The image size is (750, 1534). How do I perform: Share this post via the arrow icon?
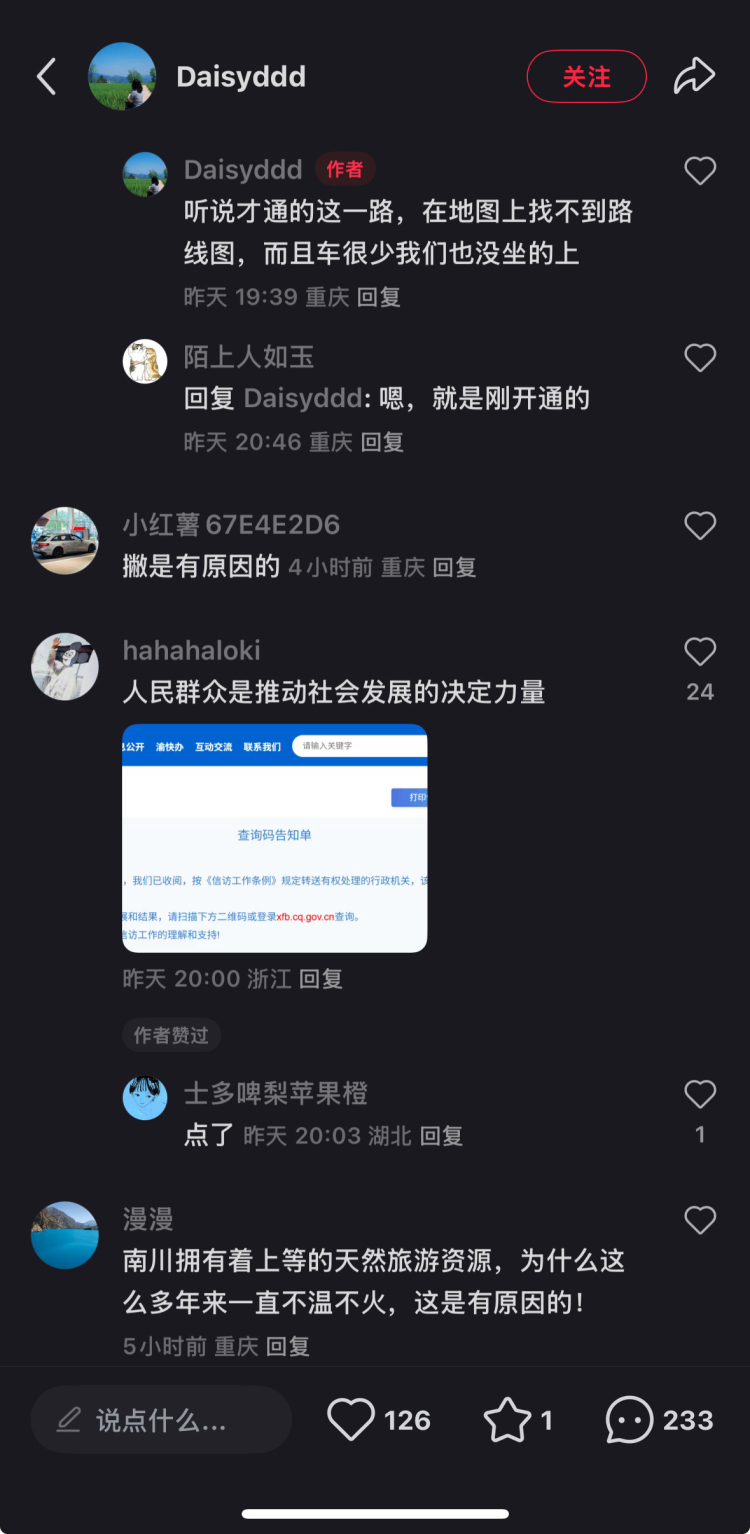click(694, 76)
